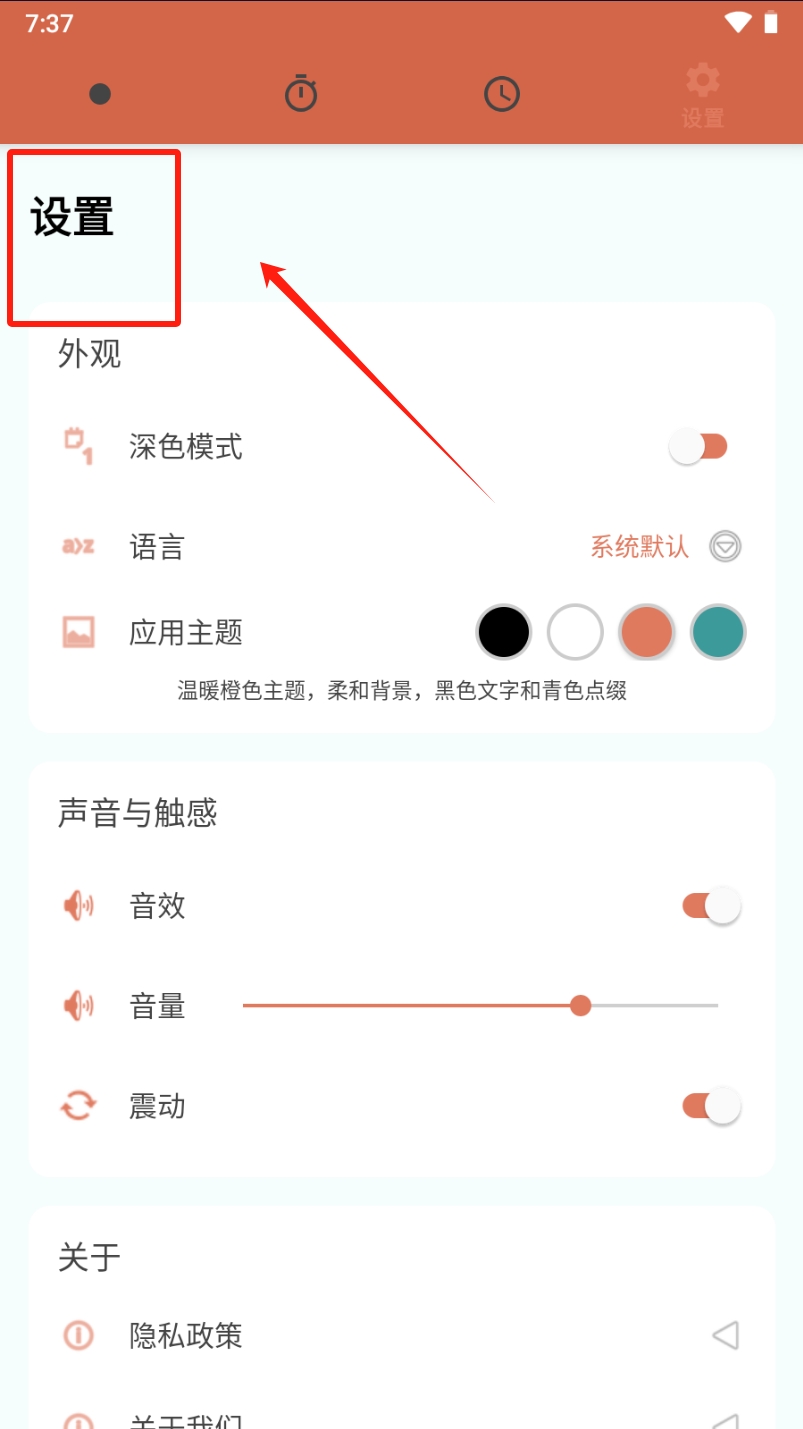
Task: Open the clock history tab
Action: point(502,94)
